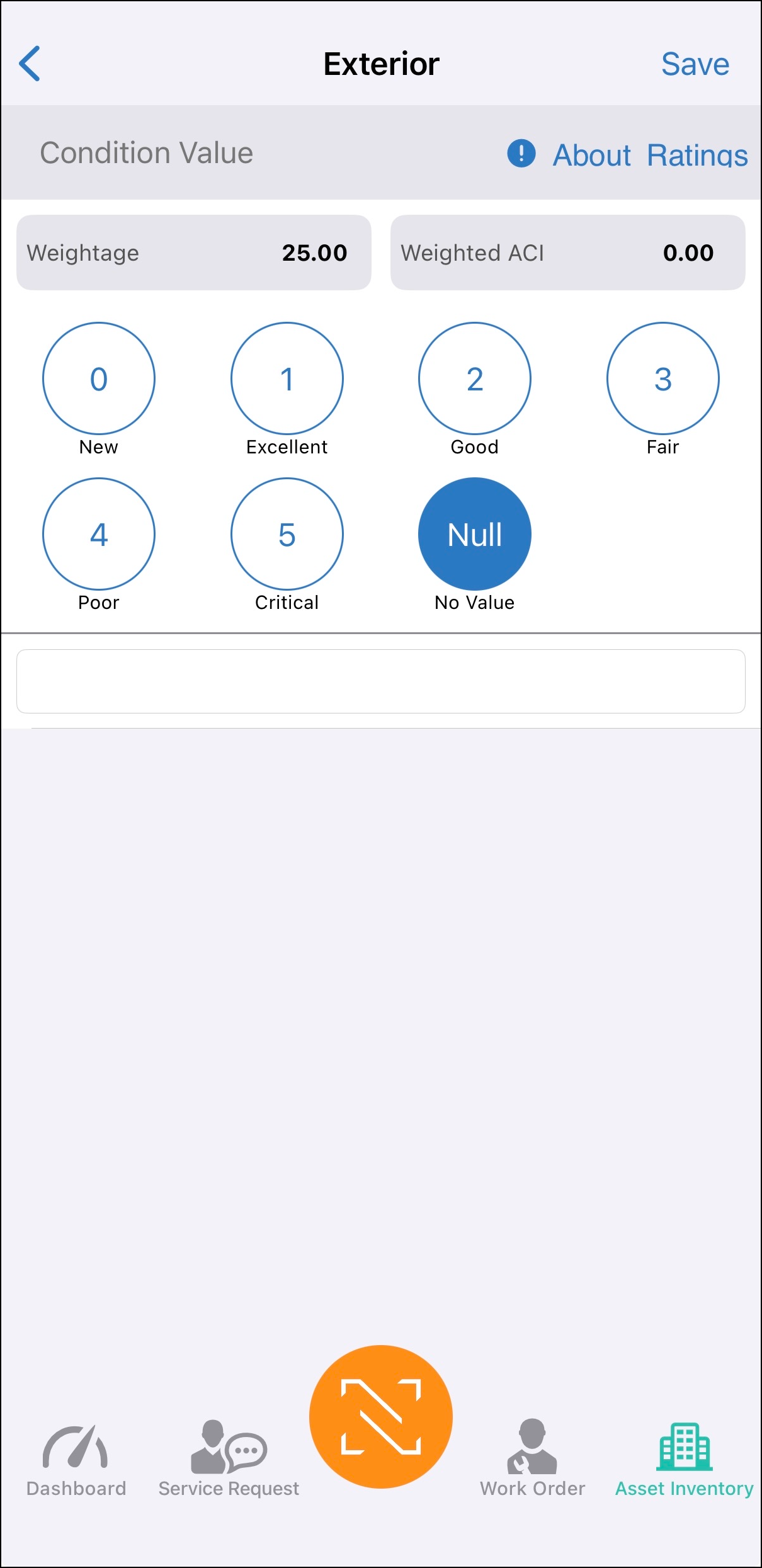Select rating 0 New
762x1568 pixels.
click(99, 378)
